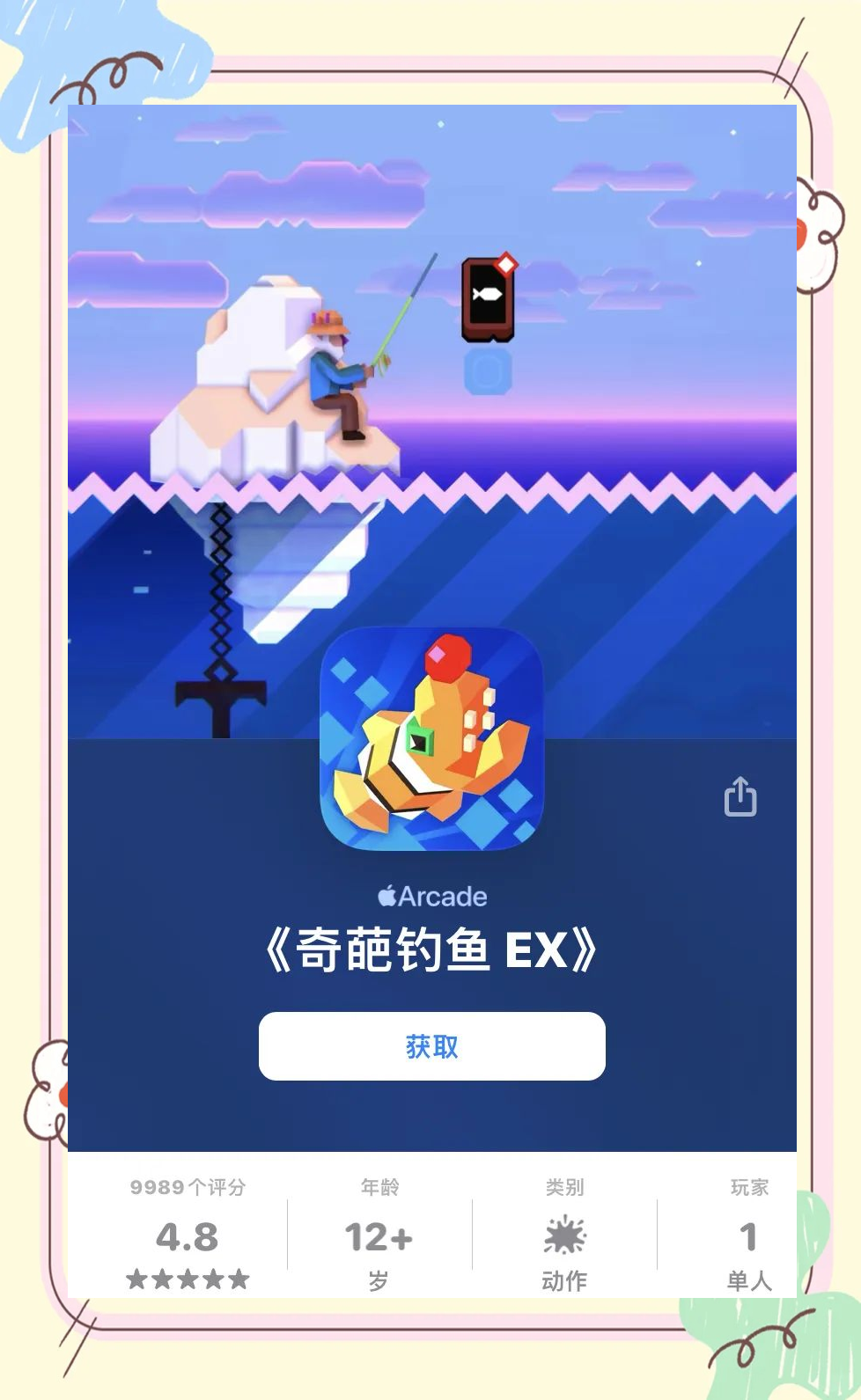Open the 动作 category link
Viewport: 861px width, 1400px height.
pyautogui.click(x=563, y=1279)
